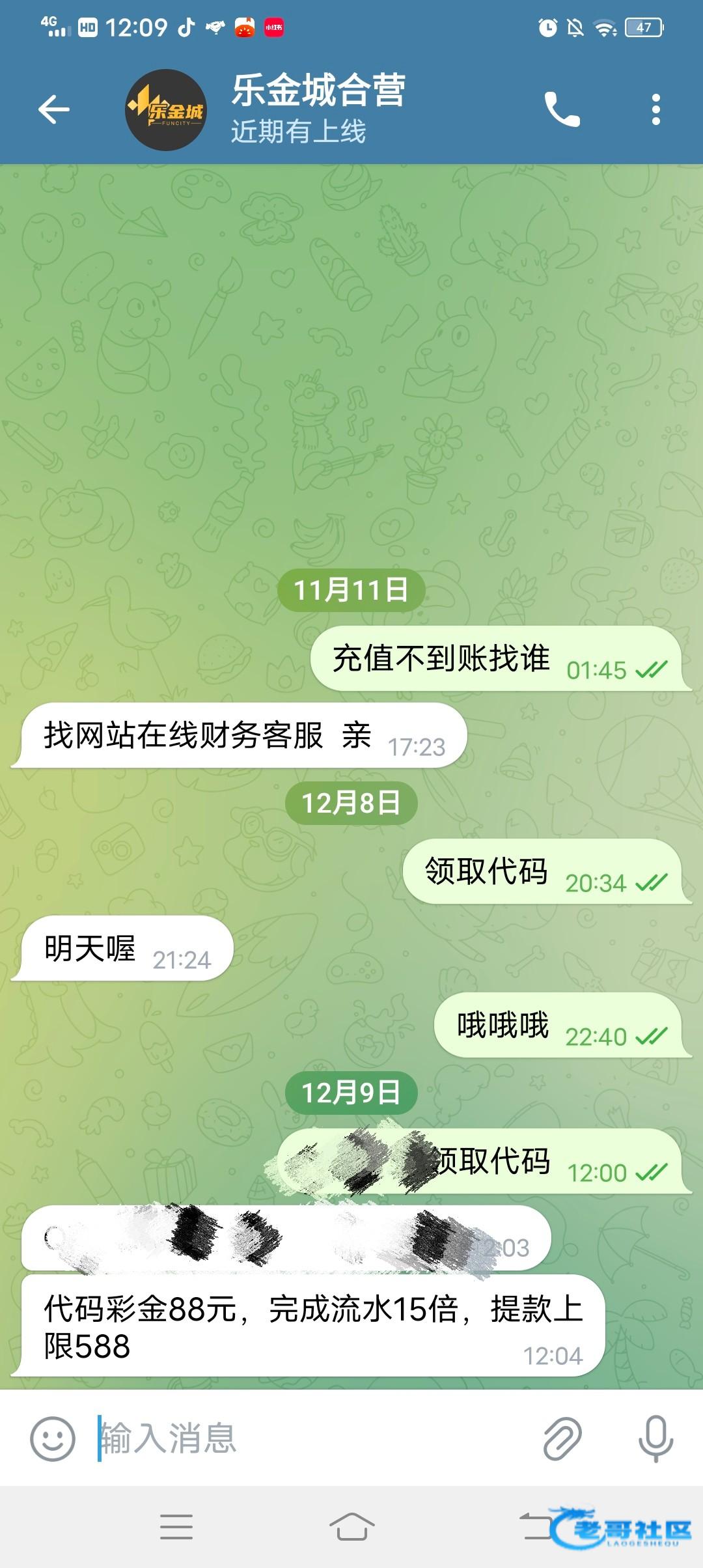This screenshot has height=1568, width=703.
Task: Open 乐金城合营 profile from avatar
Action: coord(165,110)
